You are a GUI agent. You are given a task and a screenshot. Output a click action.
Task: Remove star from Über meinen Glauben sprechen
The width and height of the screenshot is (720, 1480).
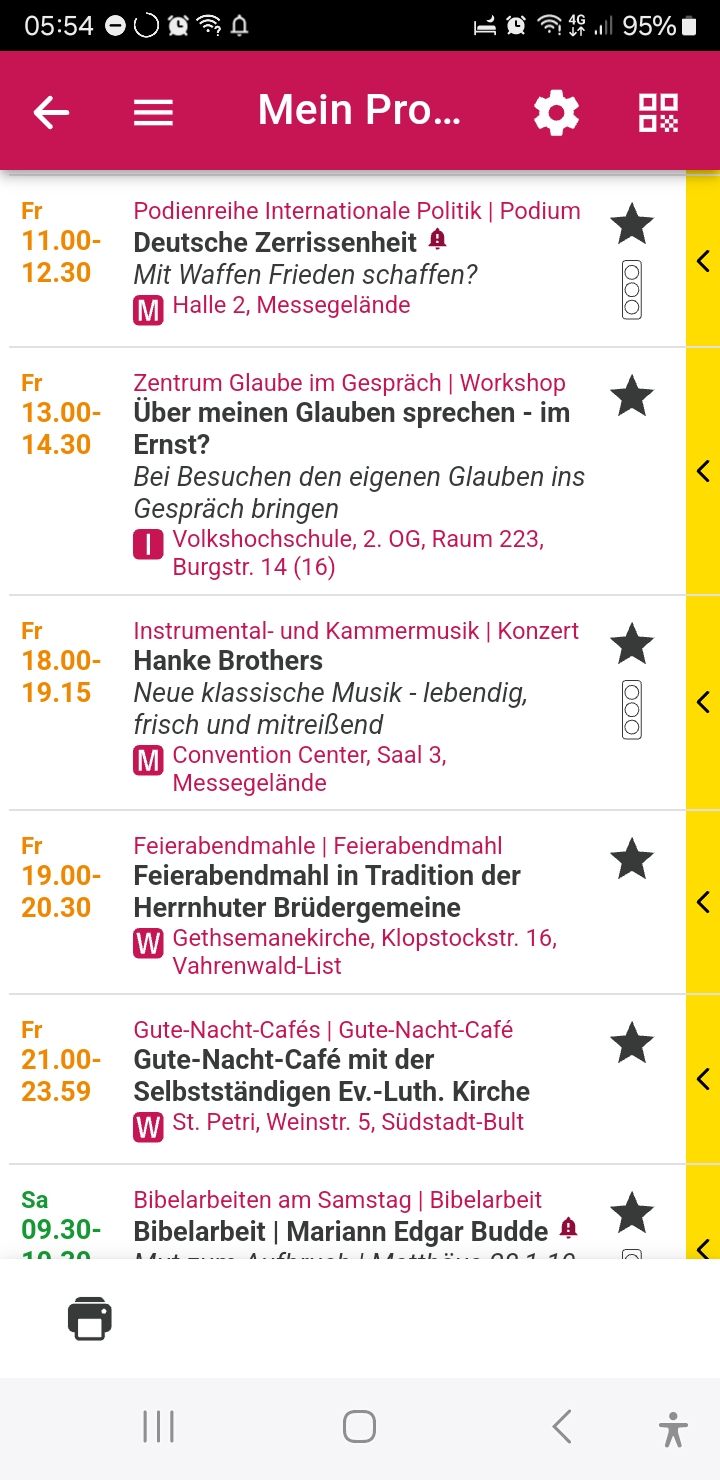[x=631, y=396]
